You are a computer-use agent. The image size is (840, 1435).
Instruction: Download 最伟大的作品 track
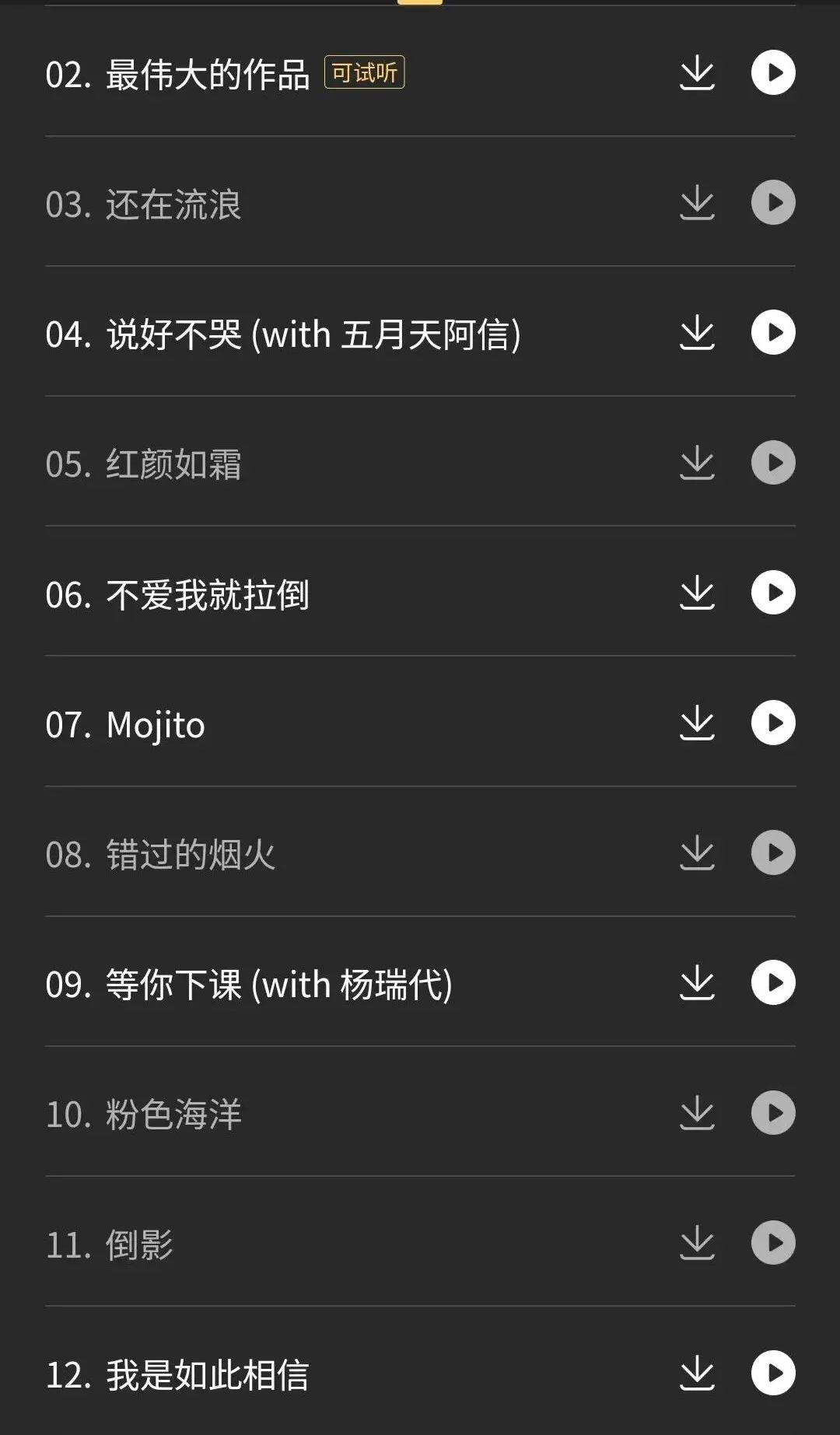coord(697,72)
